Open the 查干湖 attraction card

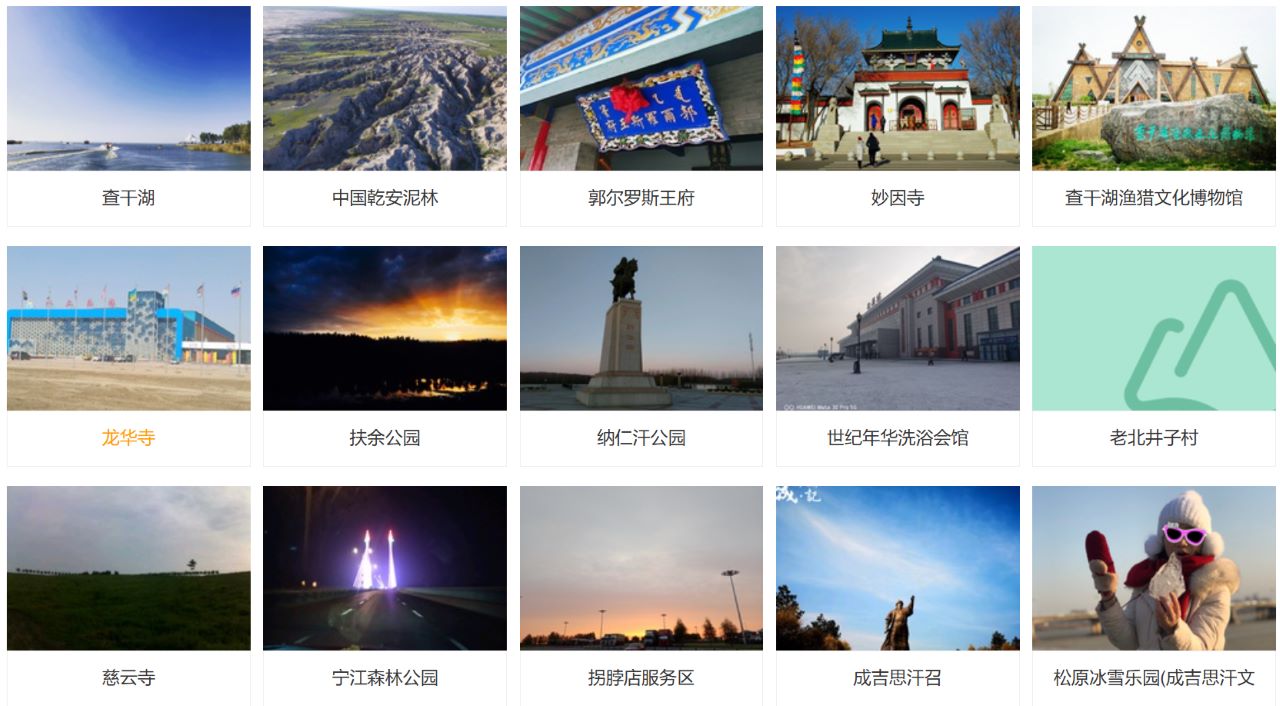[128, 116]
